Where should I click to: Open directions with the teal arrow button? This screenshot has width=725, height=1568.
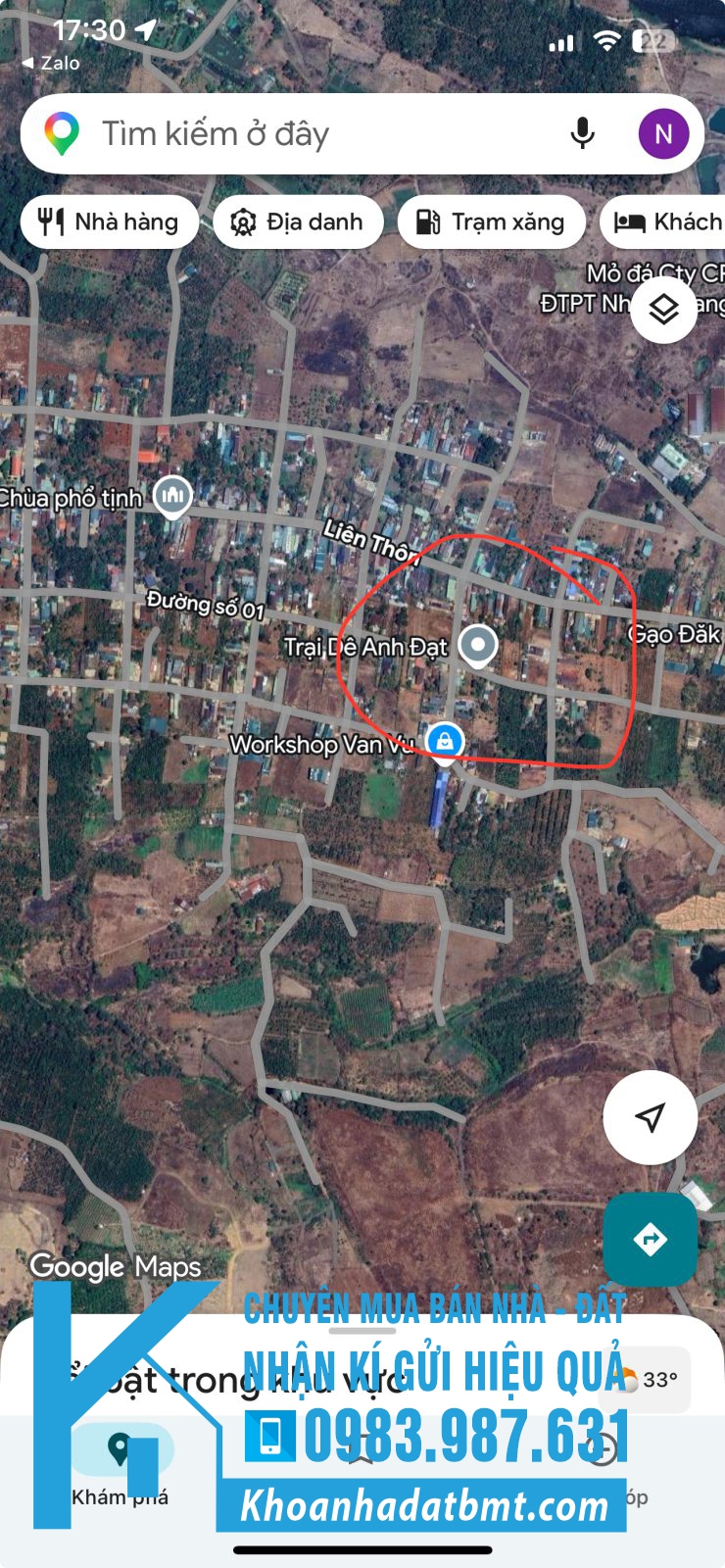pos(650,1239)
